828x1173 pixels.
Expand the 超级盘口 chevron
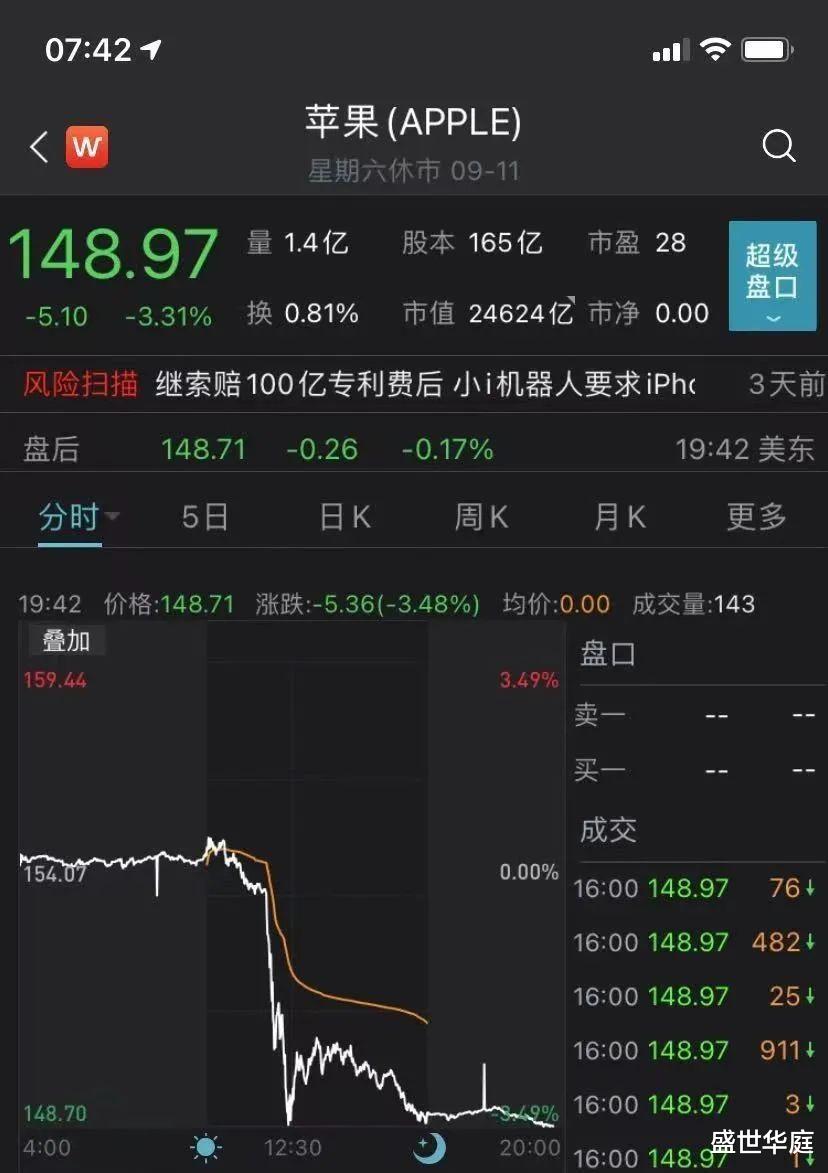point(772,319)
